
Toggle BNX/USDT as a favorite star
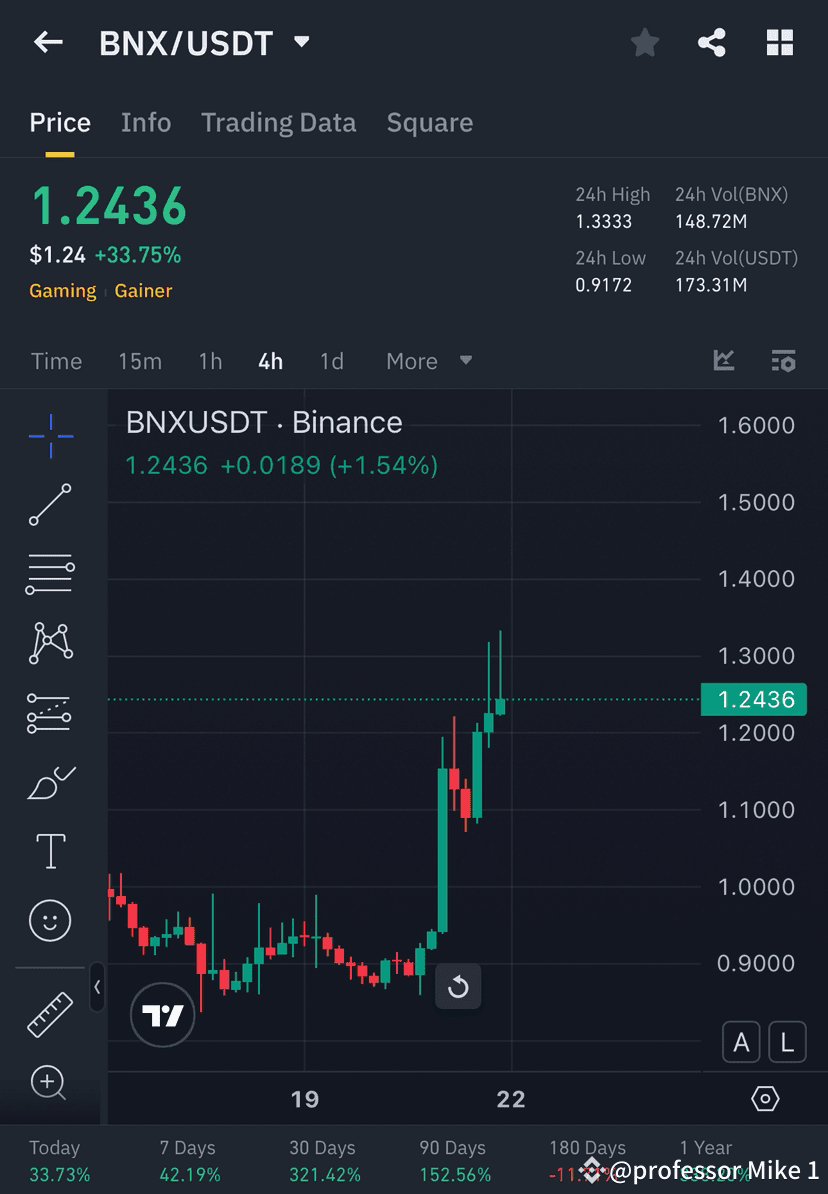[x=644, y=42]
